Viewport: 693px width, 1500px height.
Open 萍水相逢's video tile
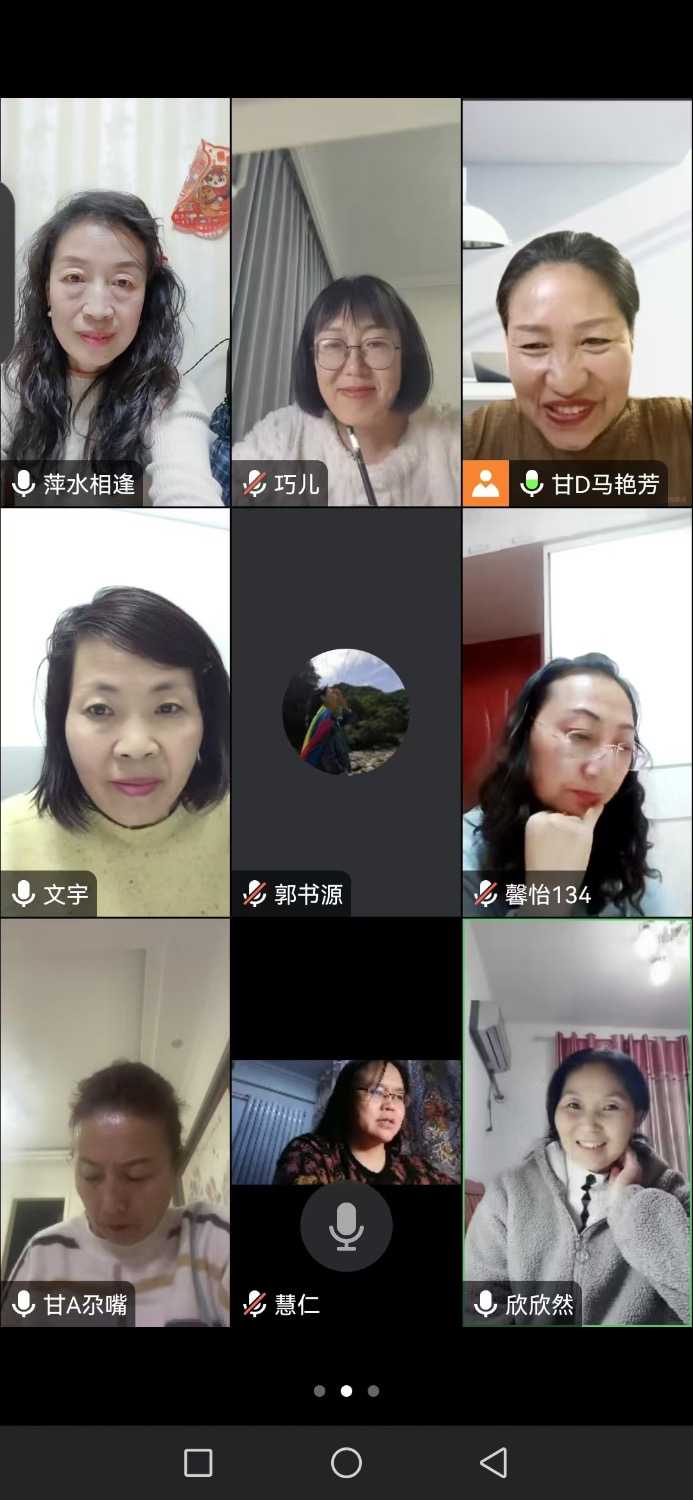pyautogui.click(x=115, y=300)
